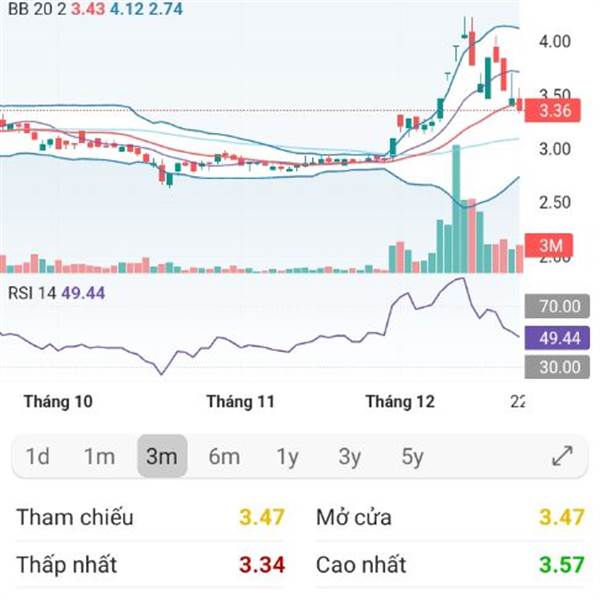Switch to the 6m range
Viewport: 600px width, 600px height.
click(224, 457)
